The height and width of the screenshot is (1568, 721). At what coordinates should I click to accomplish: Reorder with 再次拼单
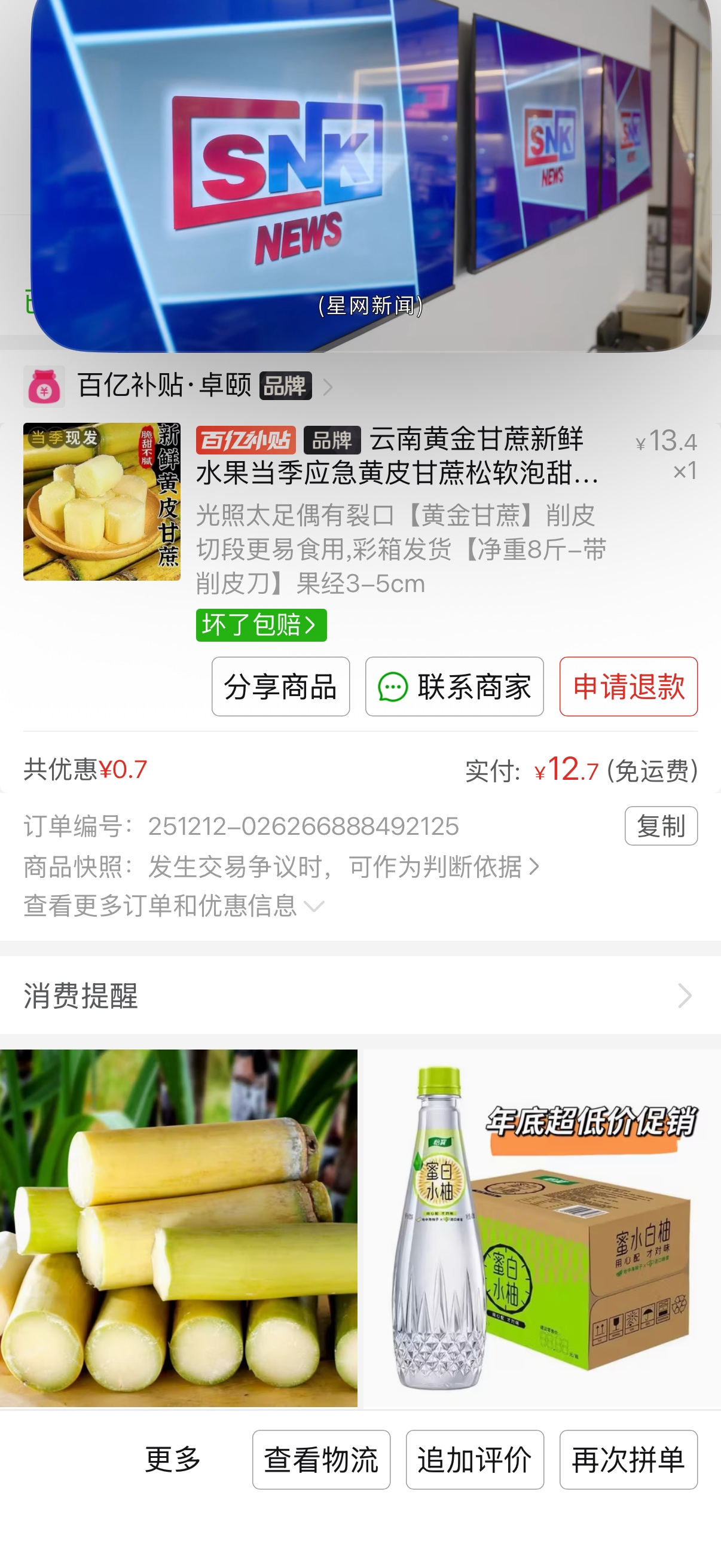tap(628, 1460)
